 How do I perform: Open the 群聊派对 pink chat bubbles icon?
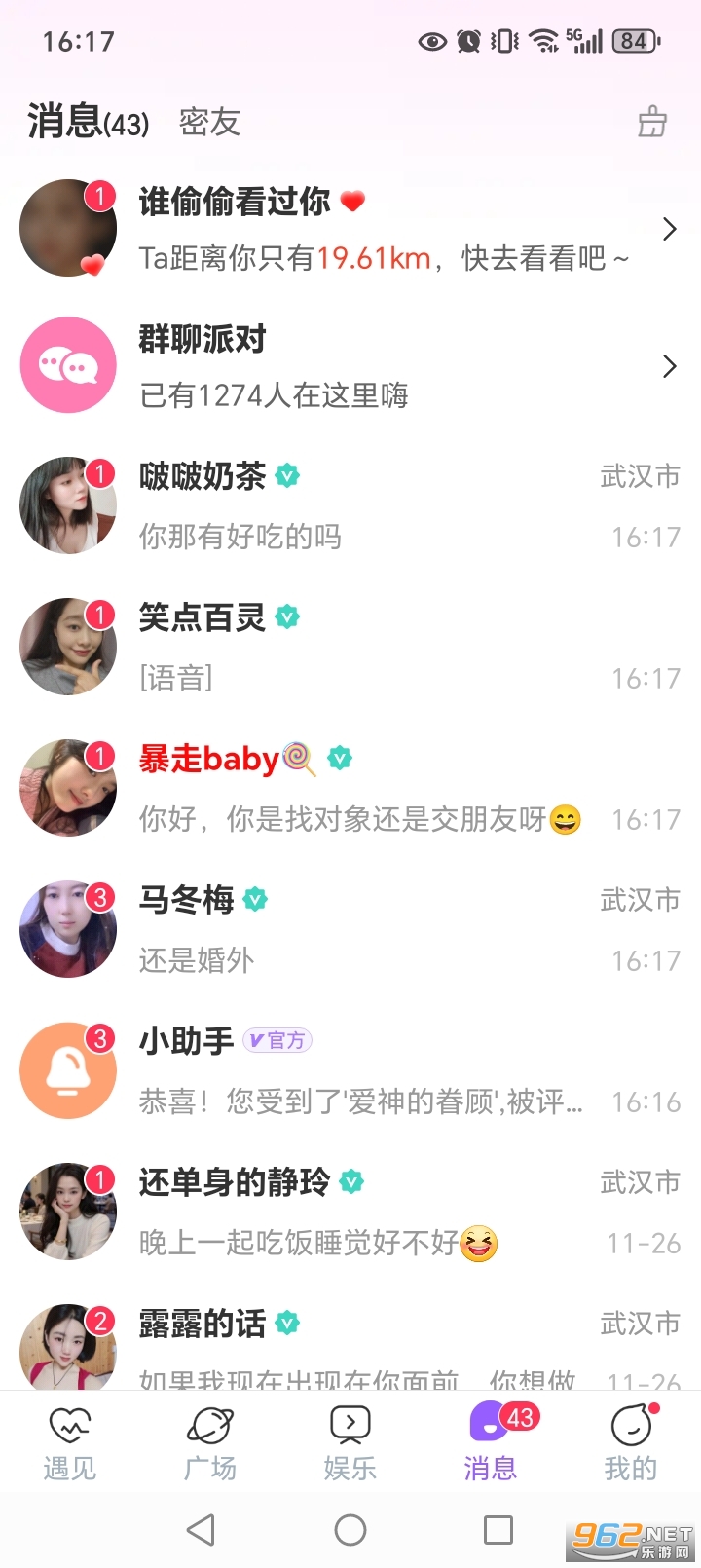coord(68,364)
